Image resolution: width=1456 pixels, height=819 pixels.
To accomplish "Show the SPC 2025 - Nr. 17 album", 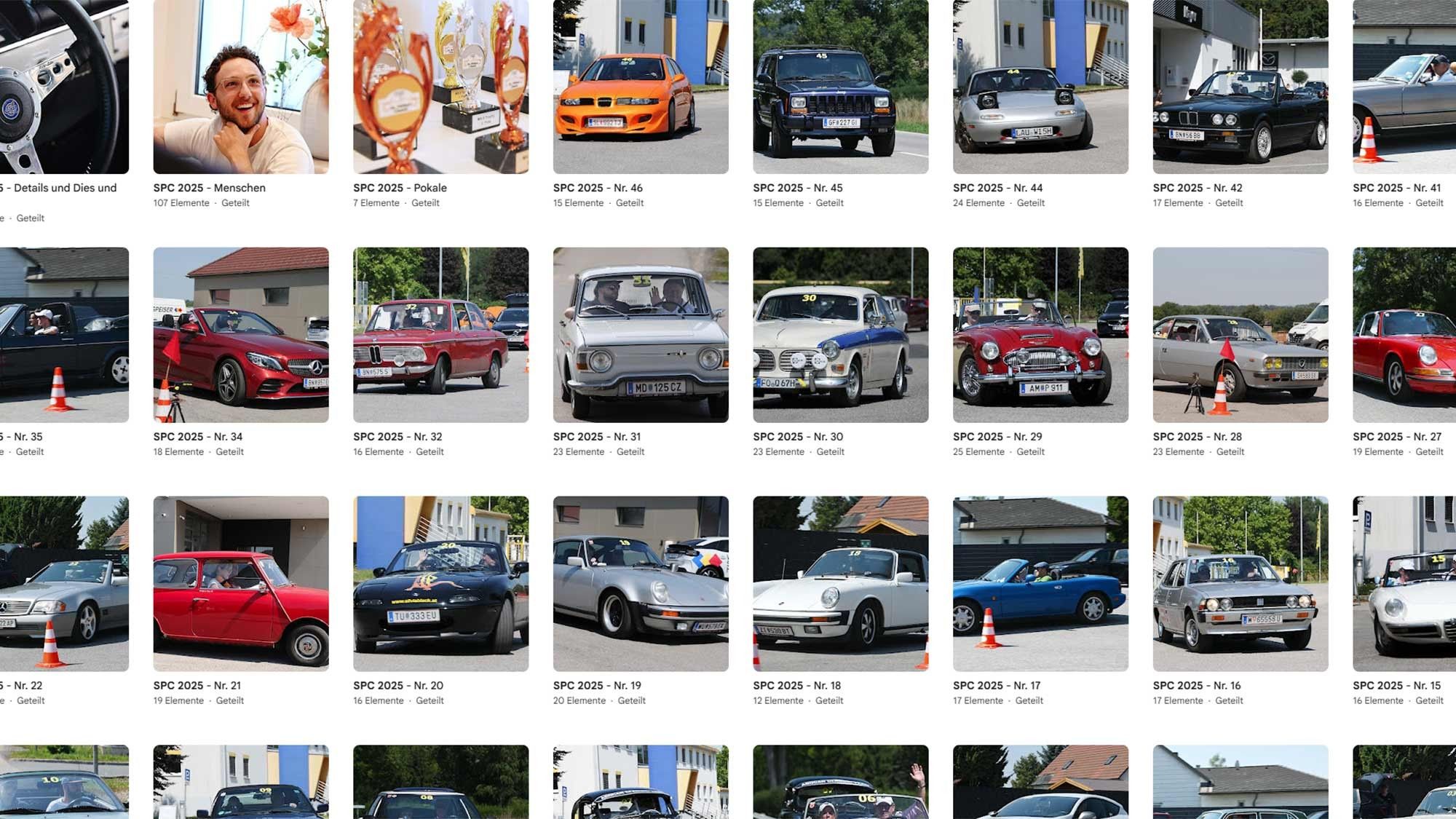I will [1040, 584].
